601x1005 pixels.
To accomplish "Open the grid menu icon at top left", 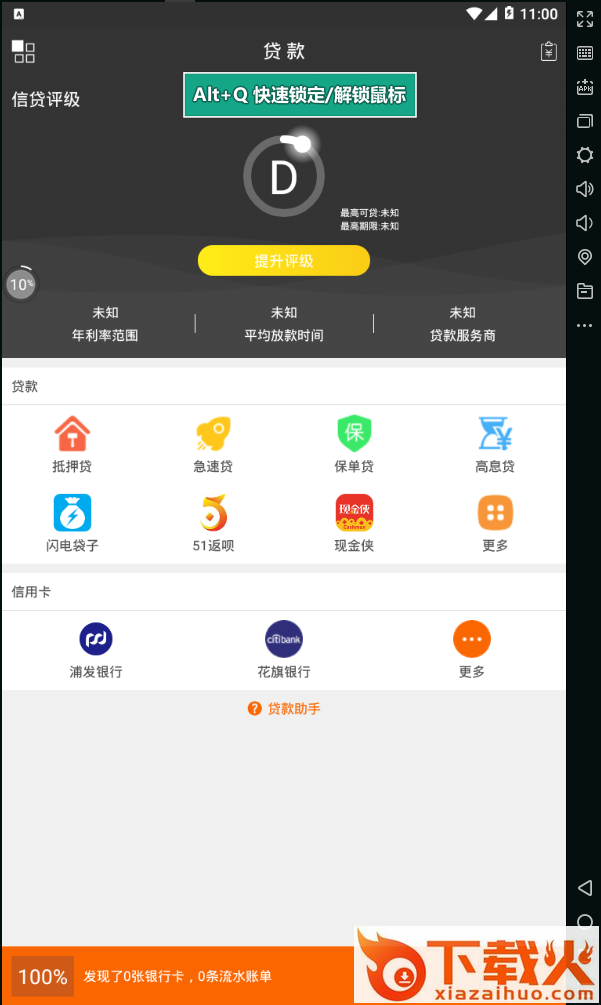I will (x=23, y=52).
